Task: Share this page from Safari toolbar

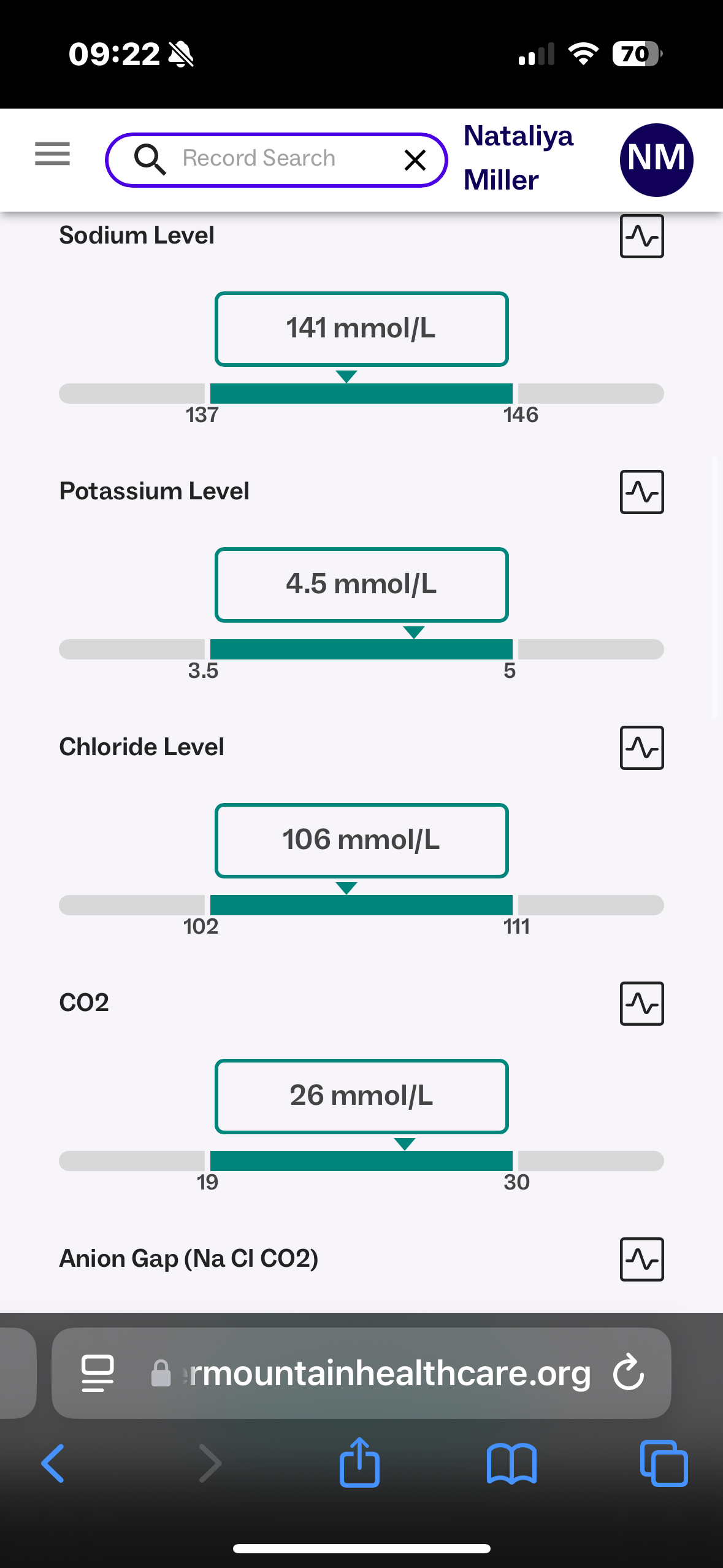Action: [359, 1463]
